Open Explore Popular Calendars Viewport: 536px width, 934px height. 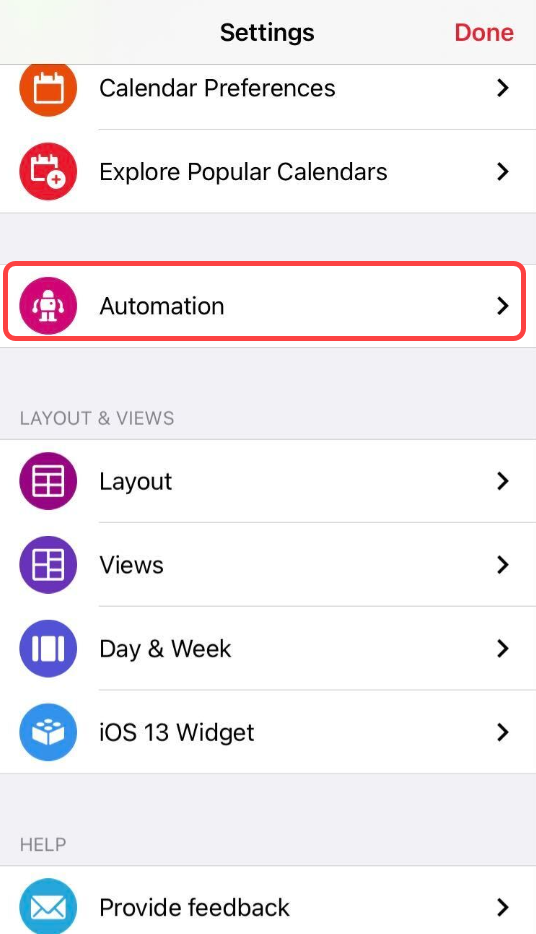(268, 172)
